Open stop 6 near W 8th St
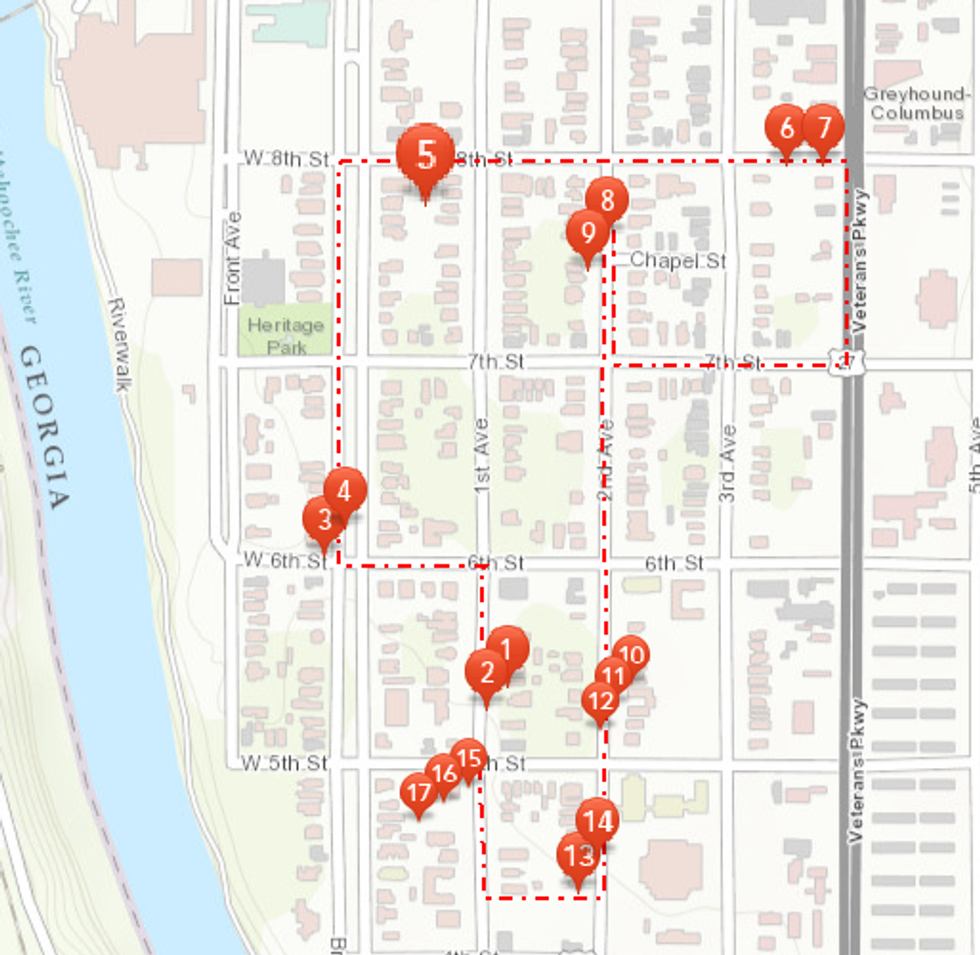The image size is (980, 955). [x=786, y=127]
